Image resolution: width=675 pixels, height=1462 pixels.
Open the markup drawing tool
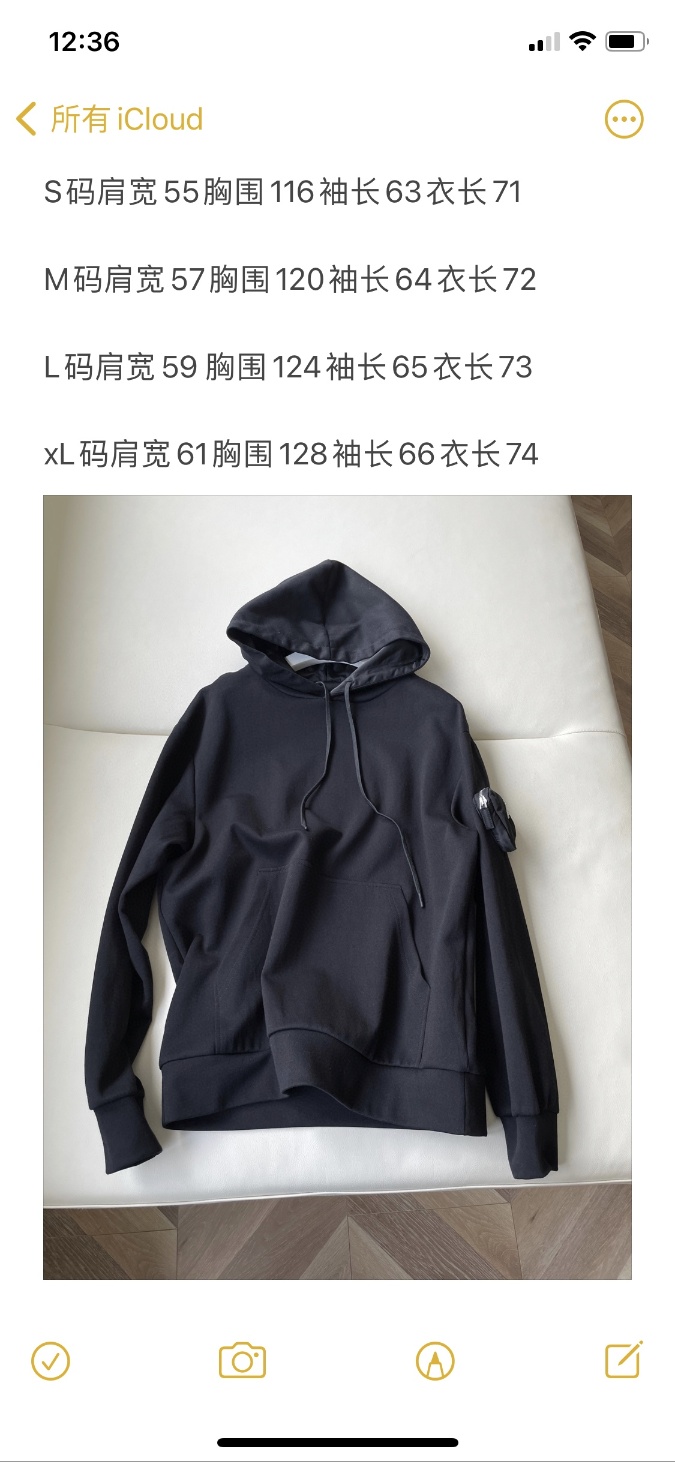435,1361
